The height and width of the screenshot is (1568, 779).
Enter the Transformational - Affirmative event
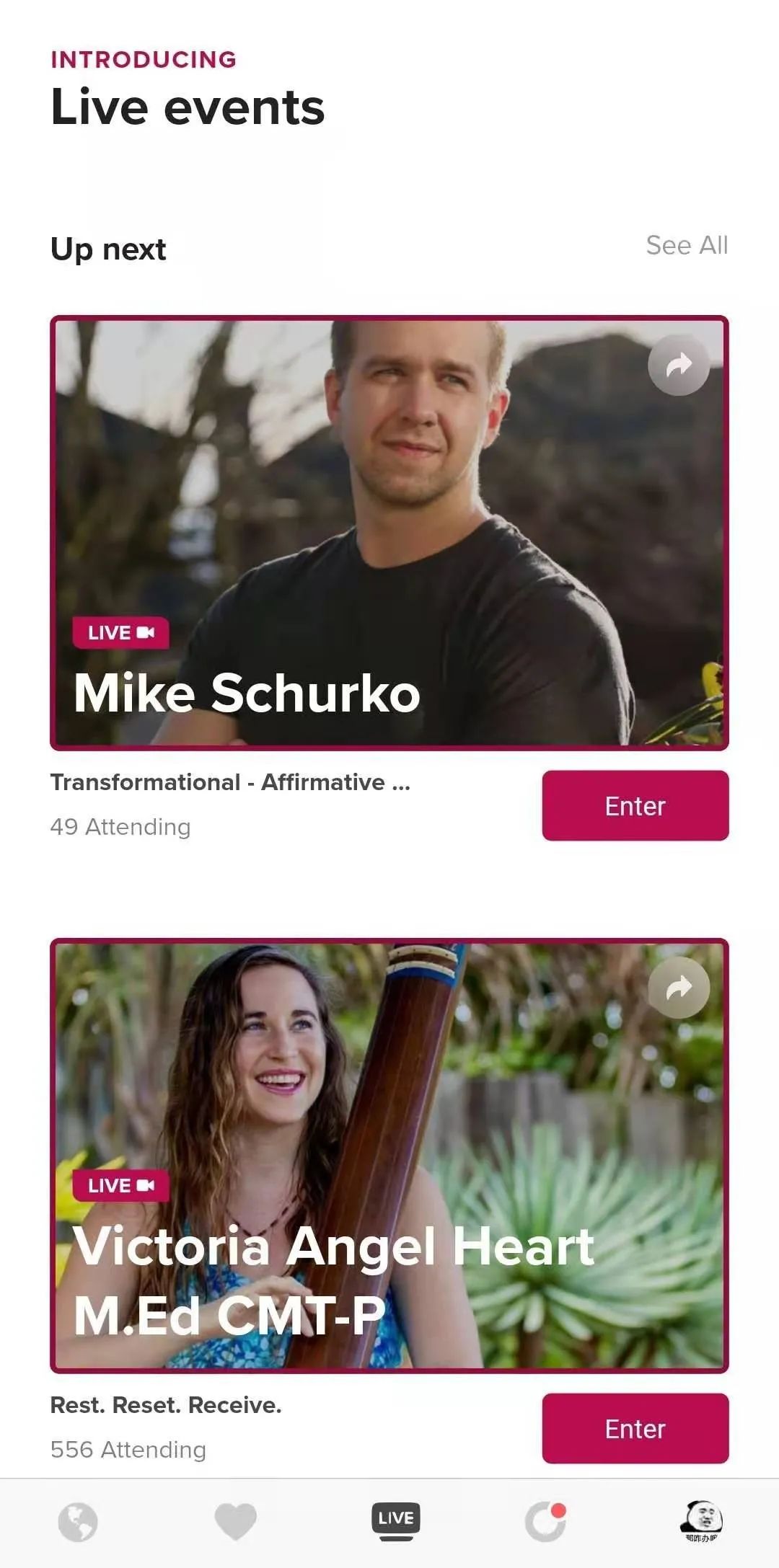[x=635, y=805]
